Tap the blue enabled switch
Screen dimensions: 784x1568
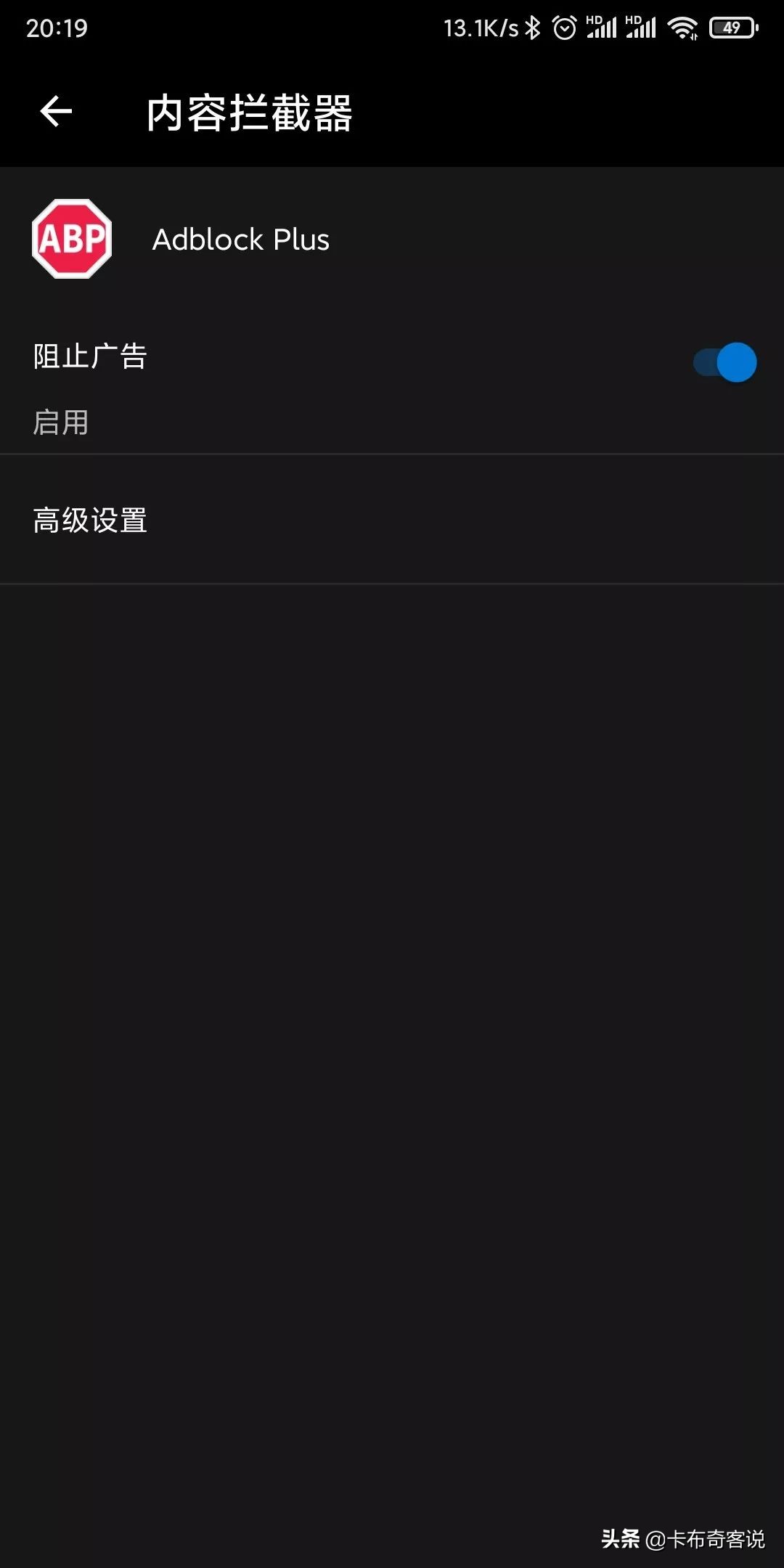click(724, 362)
